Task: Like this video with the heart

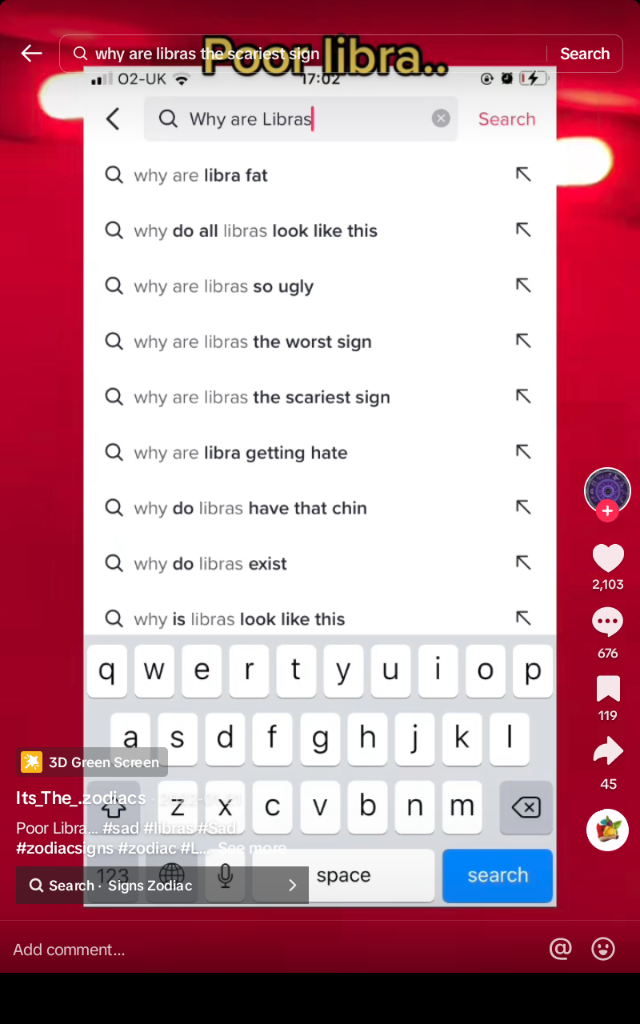Action: pyautogui.click(x=607, y=559)
